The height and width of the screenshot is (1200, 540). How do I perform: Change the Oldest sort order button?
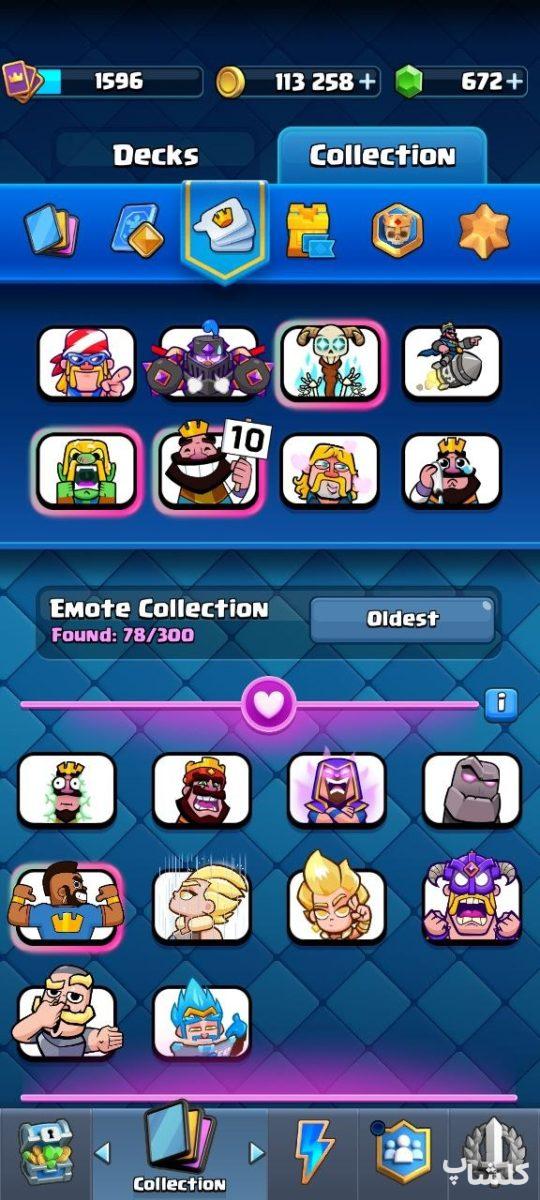click(x=402, y=619)
